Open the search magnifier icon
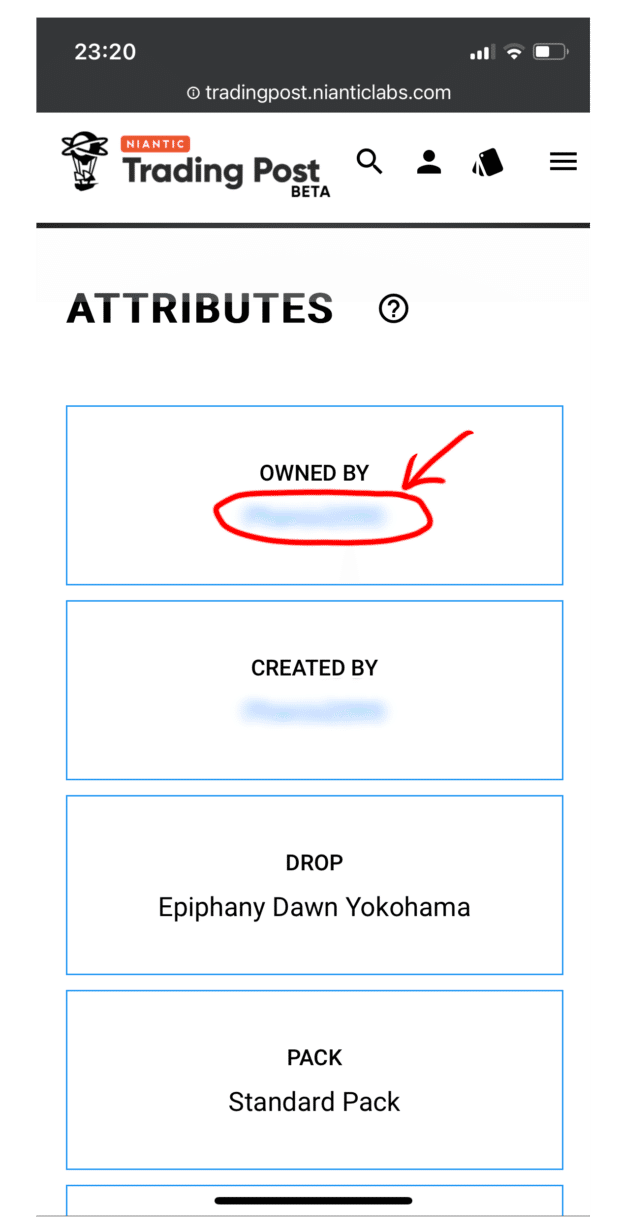 point(370,162)
